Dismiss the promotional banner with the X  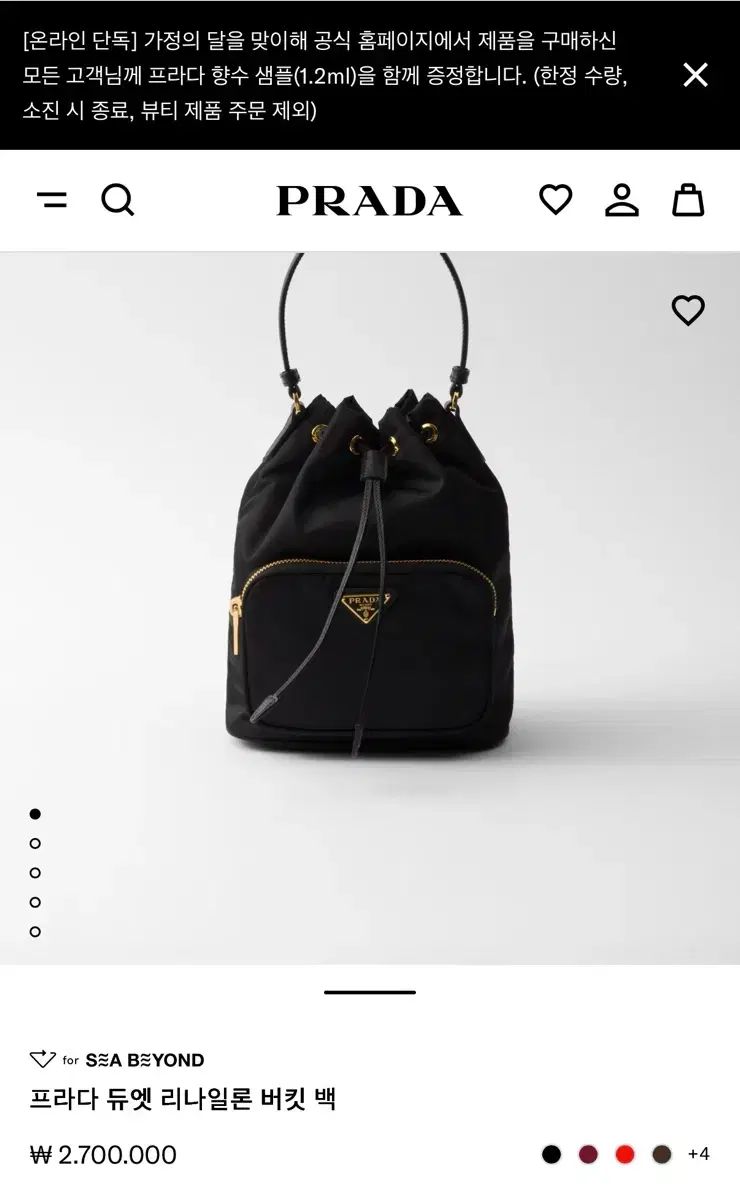pos(695,75)
